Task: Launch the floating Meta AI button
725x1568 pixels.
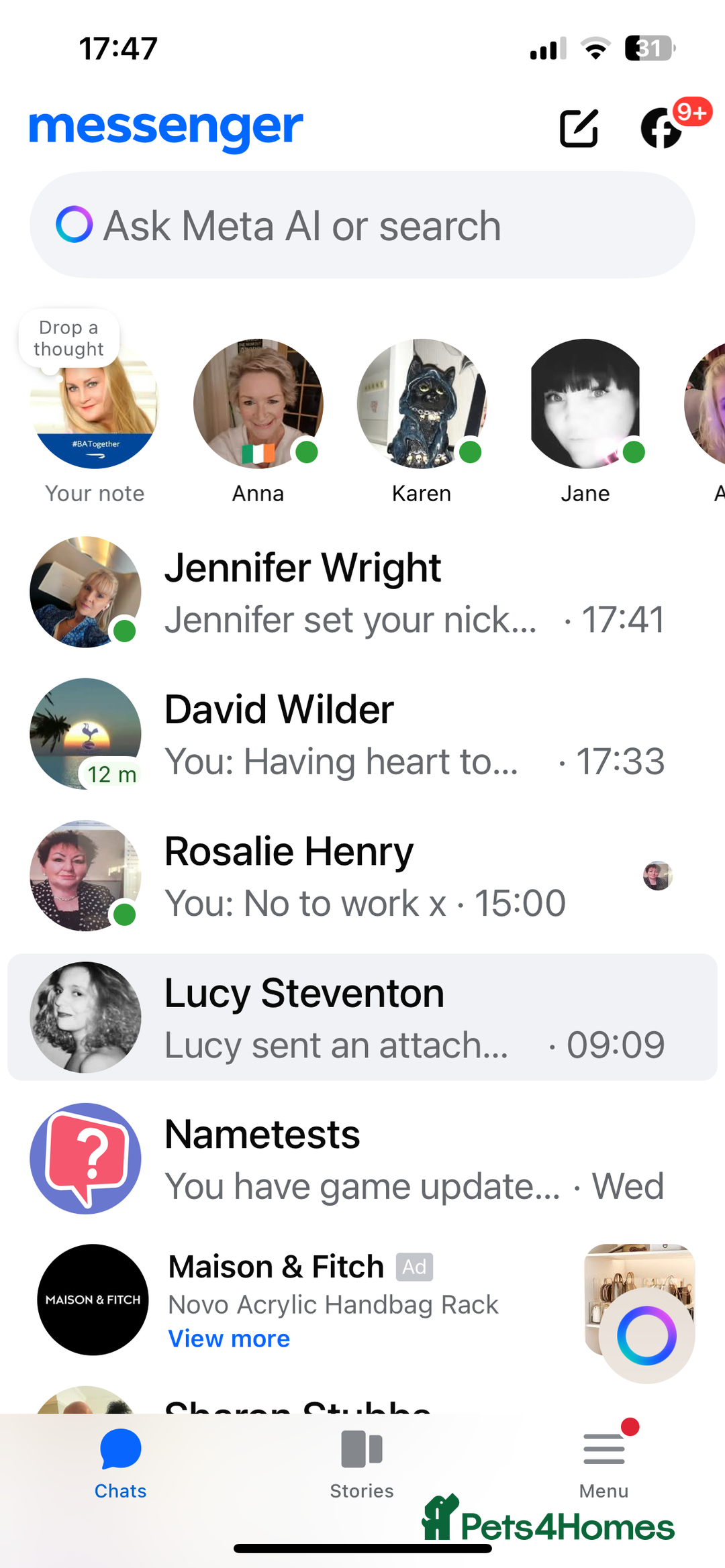Action: tap(646, 1336)
